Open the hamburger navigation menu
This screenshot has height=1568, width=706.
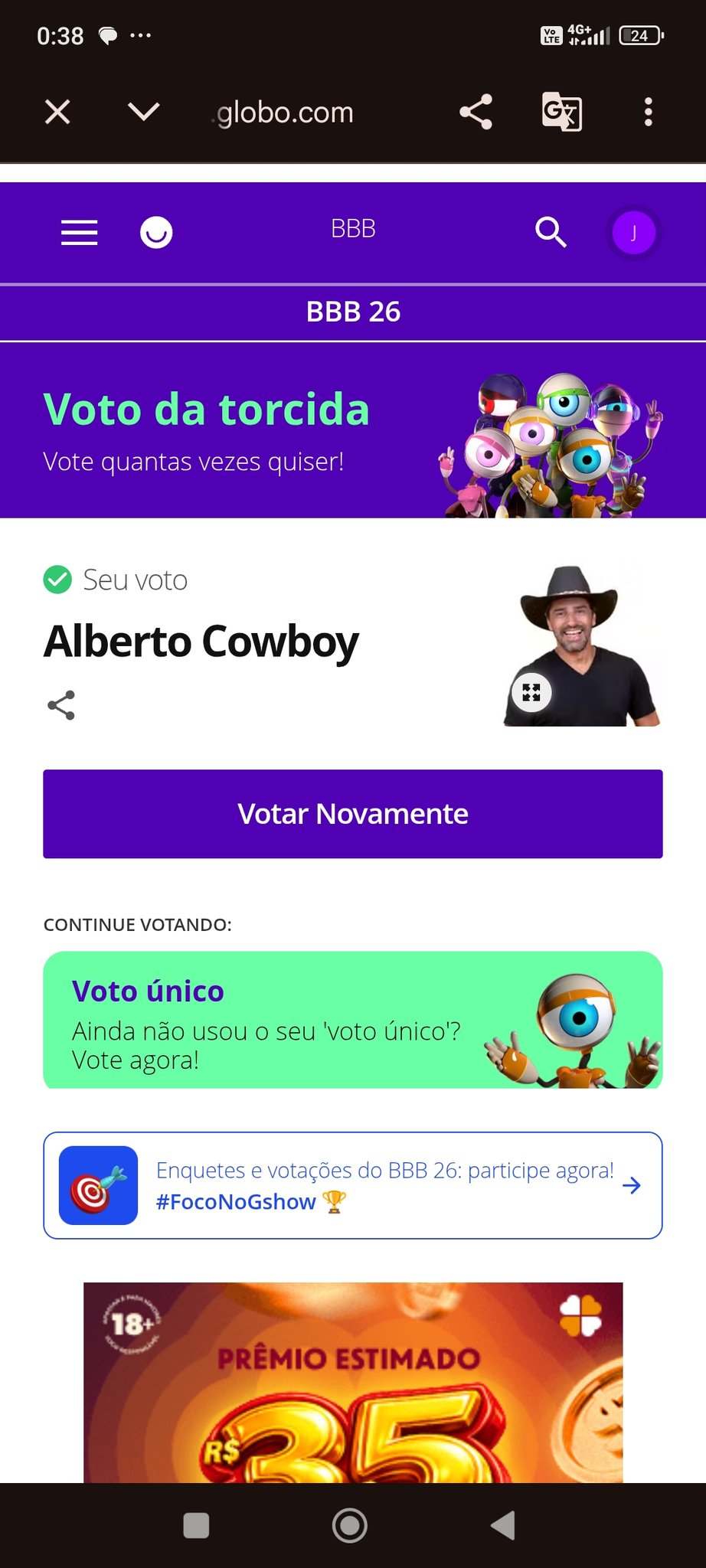80,232
